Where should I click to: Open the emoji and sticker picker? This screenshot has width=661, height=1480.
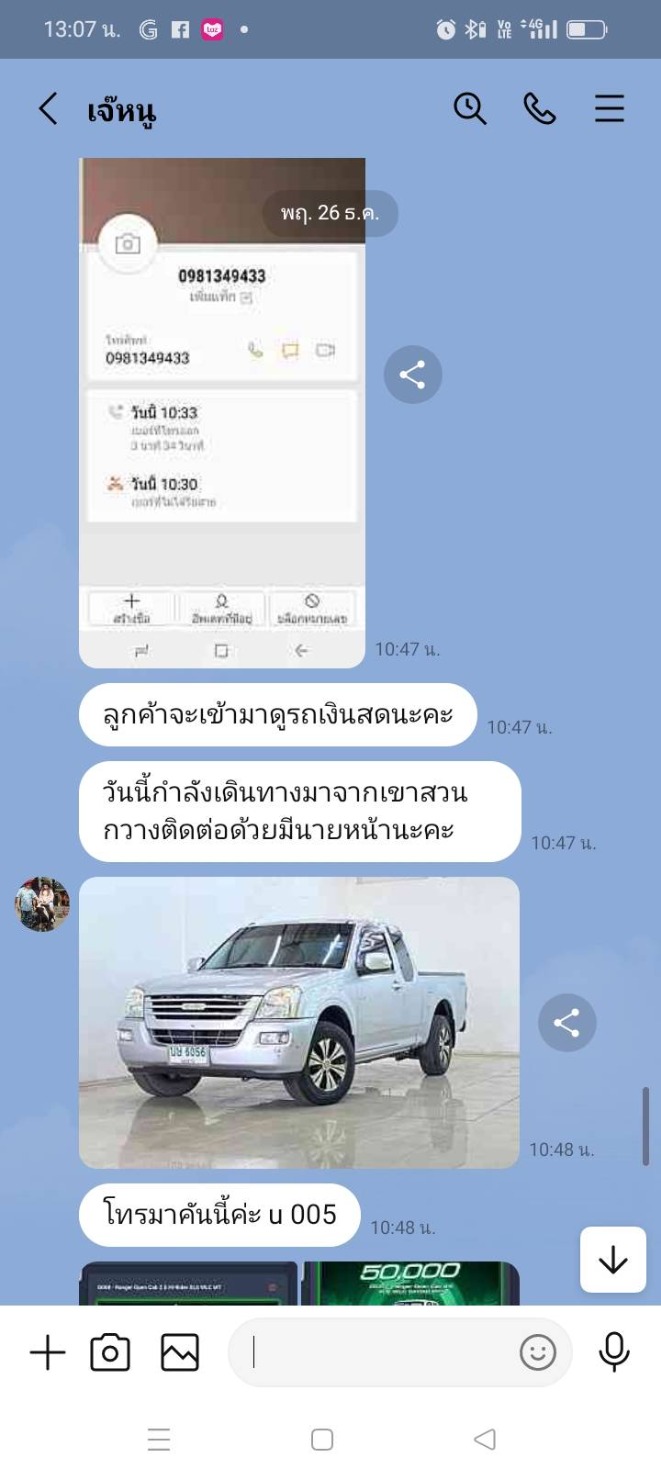(x=537, y=1353)
